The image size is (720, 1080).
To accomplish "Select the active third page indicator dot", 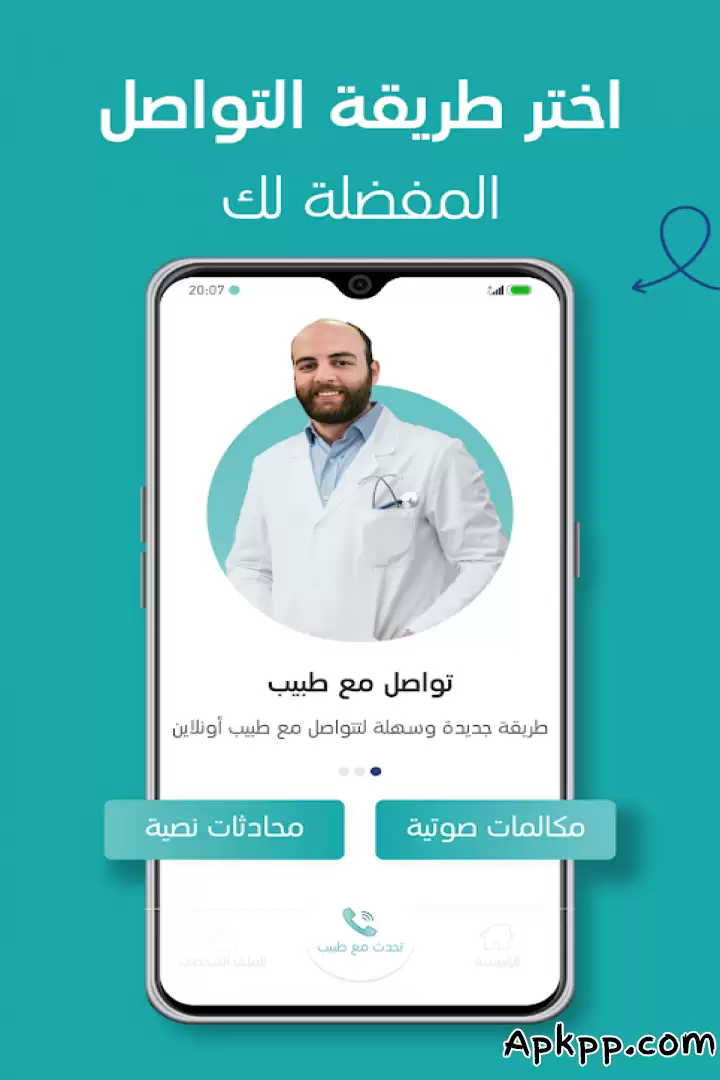I will point(374,770).
